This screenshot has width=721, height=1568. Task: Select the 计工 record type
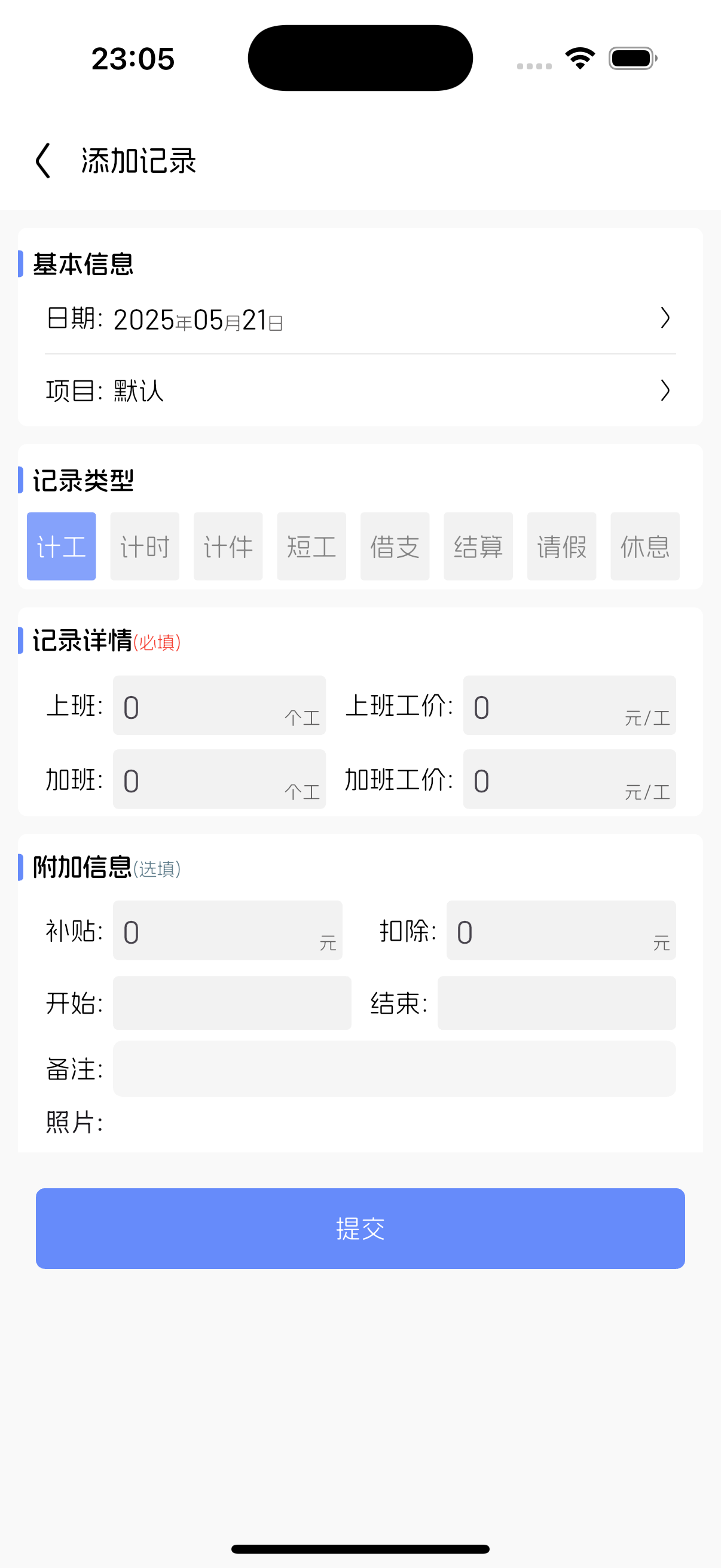tap(62, 546)
